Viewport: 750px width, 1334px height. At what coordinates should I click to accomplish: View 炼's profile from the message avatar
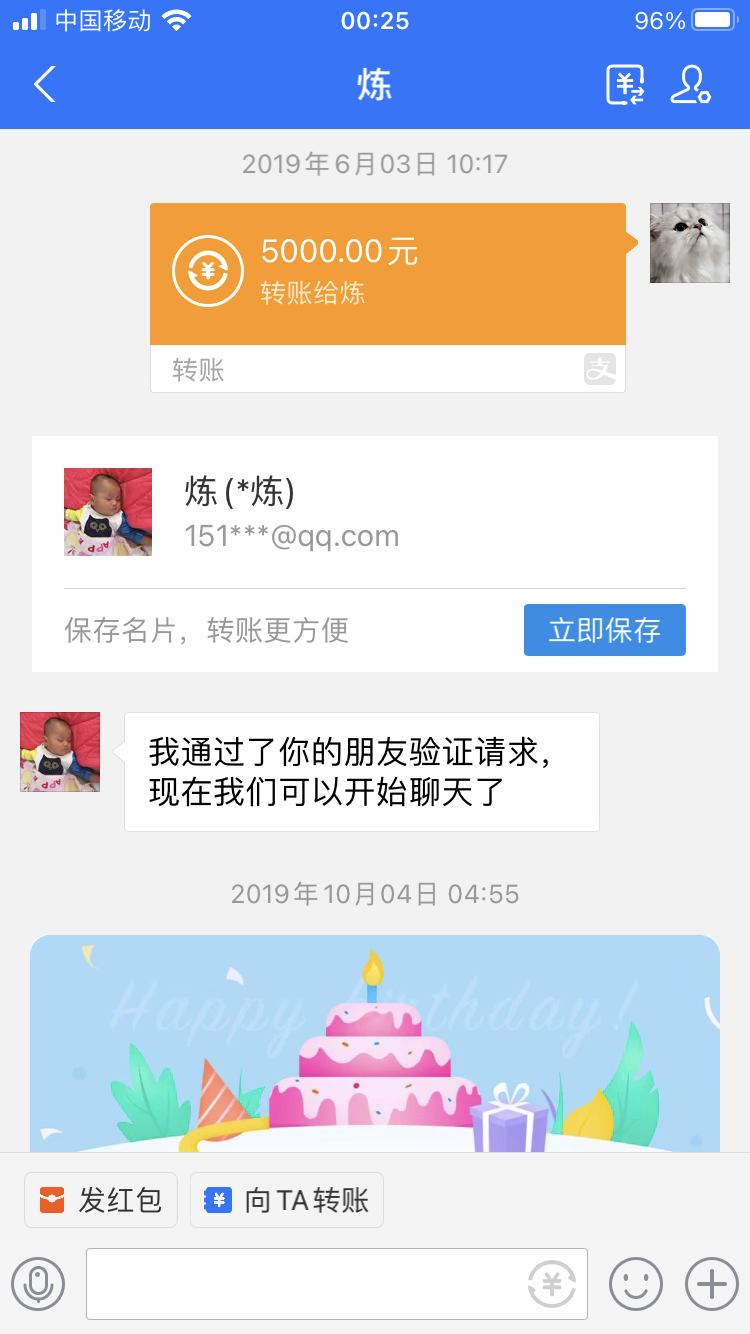point(60,752)
